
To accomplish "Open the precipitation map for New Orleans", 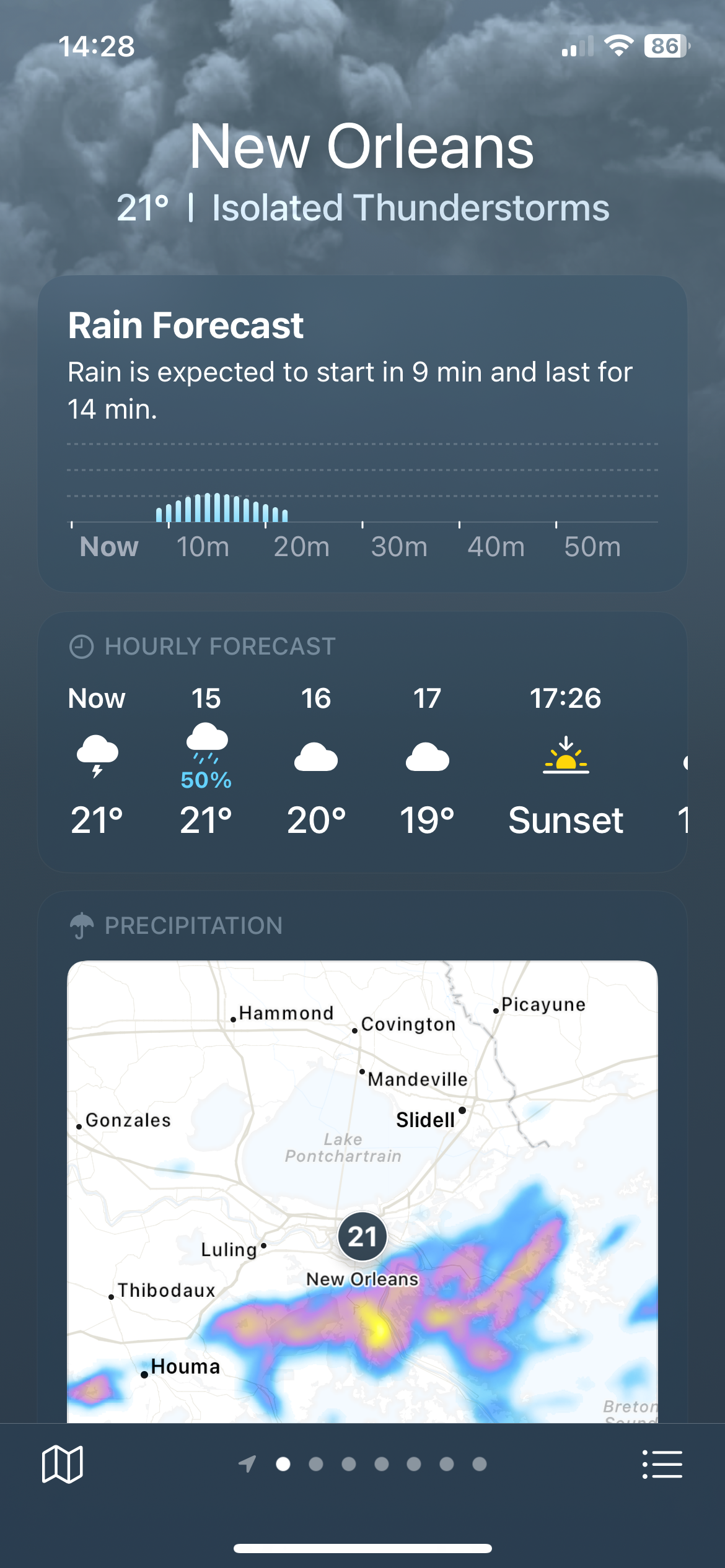I will coord(362,1189).
